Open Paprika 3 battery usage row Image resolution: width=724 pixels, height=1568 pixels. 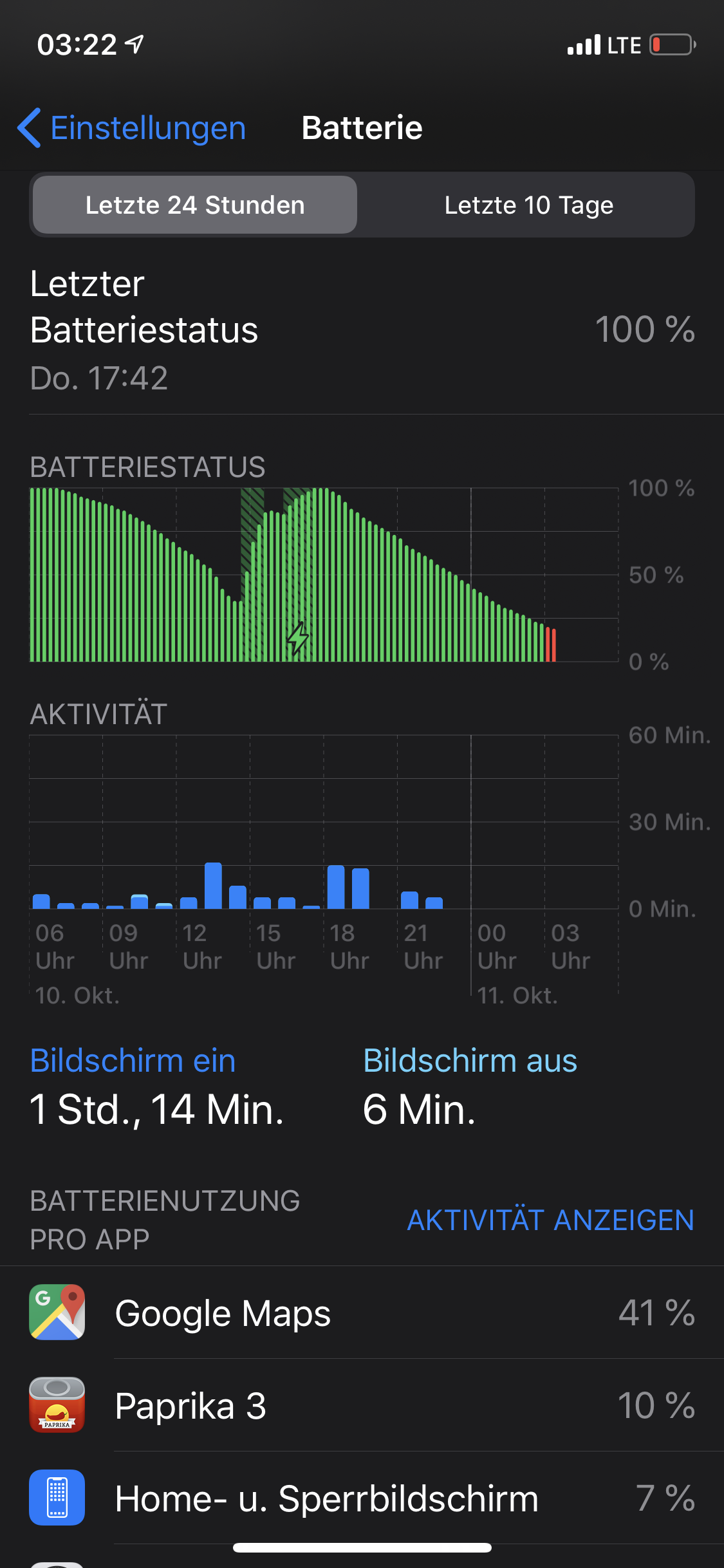click(362, 1405)
